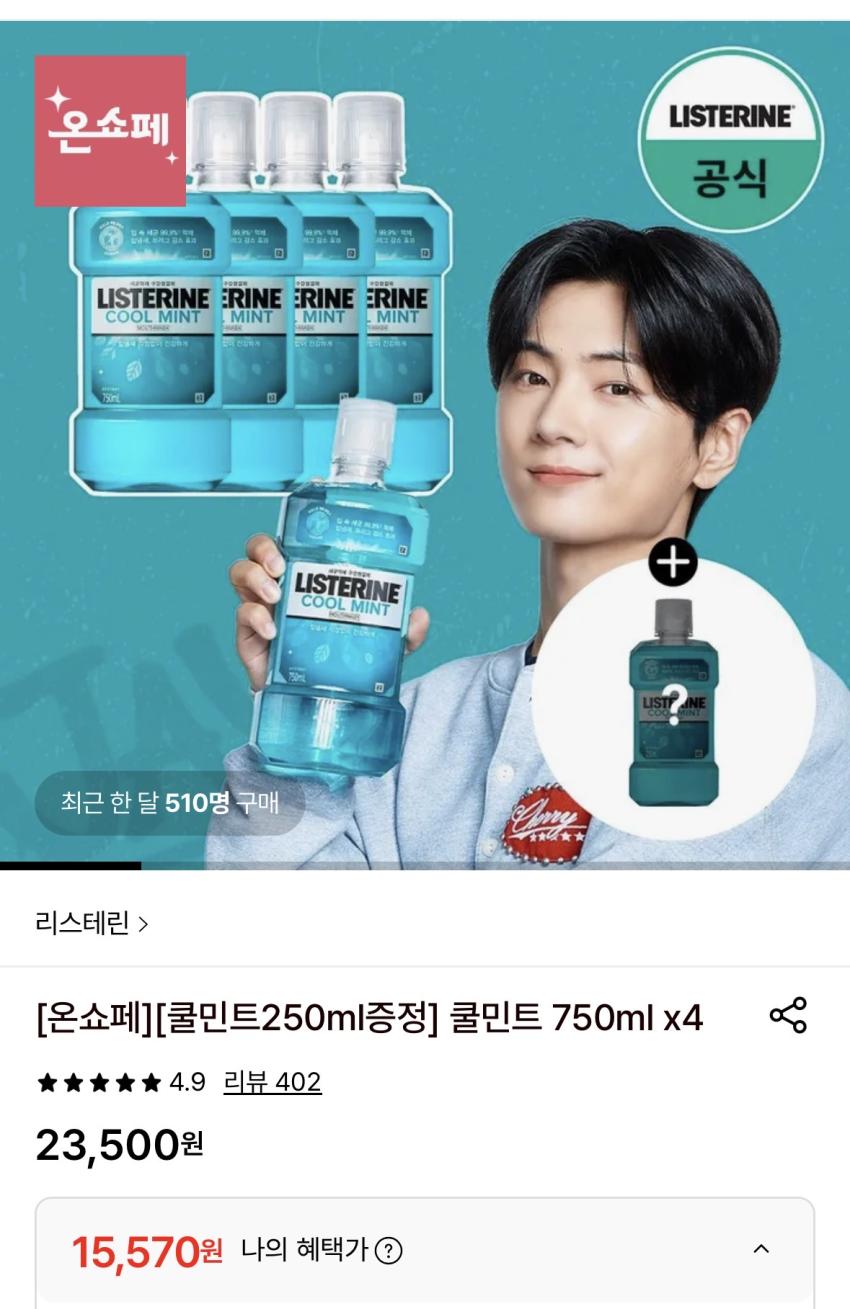Open the 나의 혜택가 info icon
Screen dimensions: 850x1309
point(388,1250)
